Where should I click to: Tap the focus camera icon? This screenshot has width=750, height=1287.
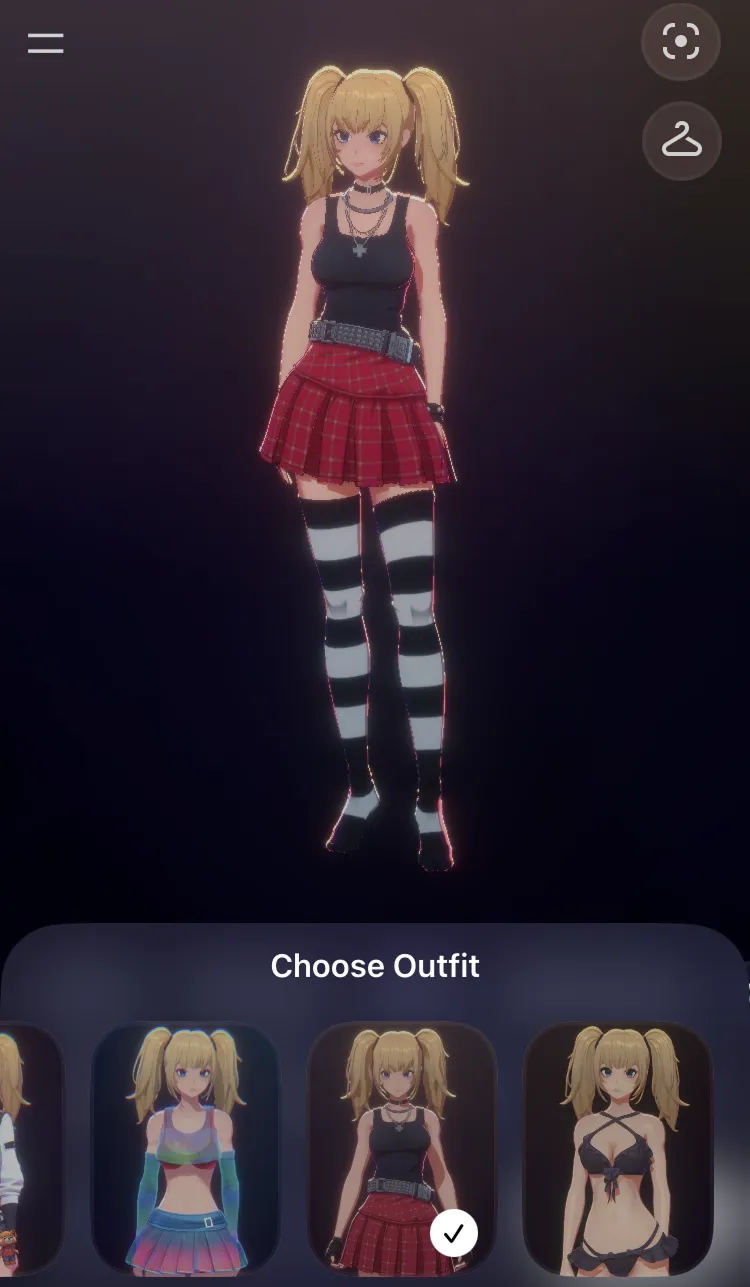click(x=681, y=42)
